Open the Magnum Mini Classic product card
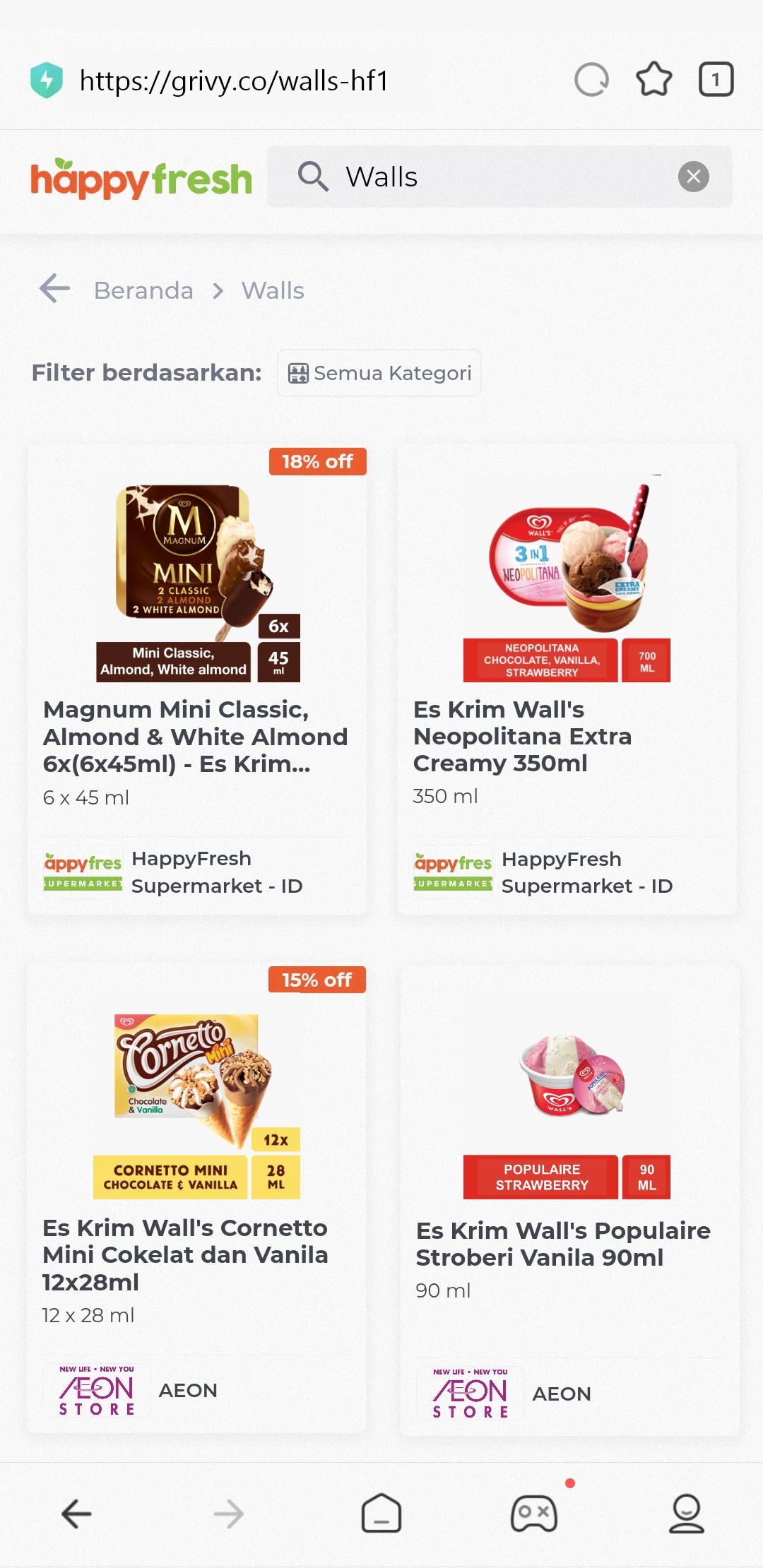The image size is (763, 1568). point(197,679)
